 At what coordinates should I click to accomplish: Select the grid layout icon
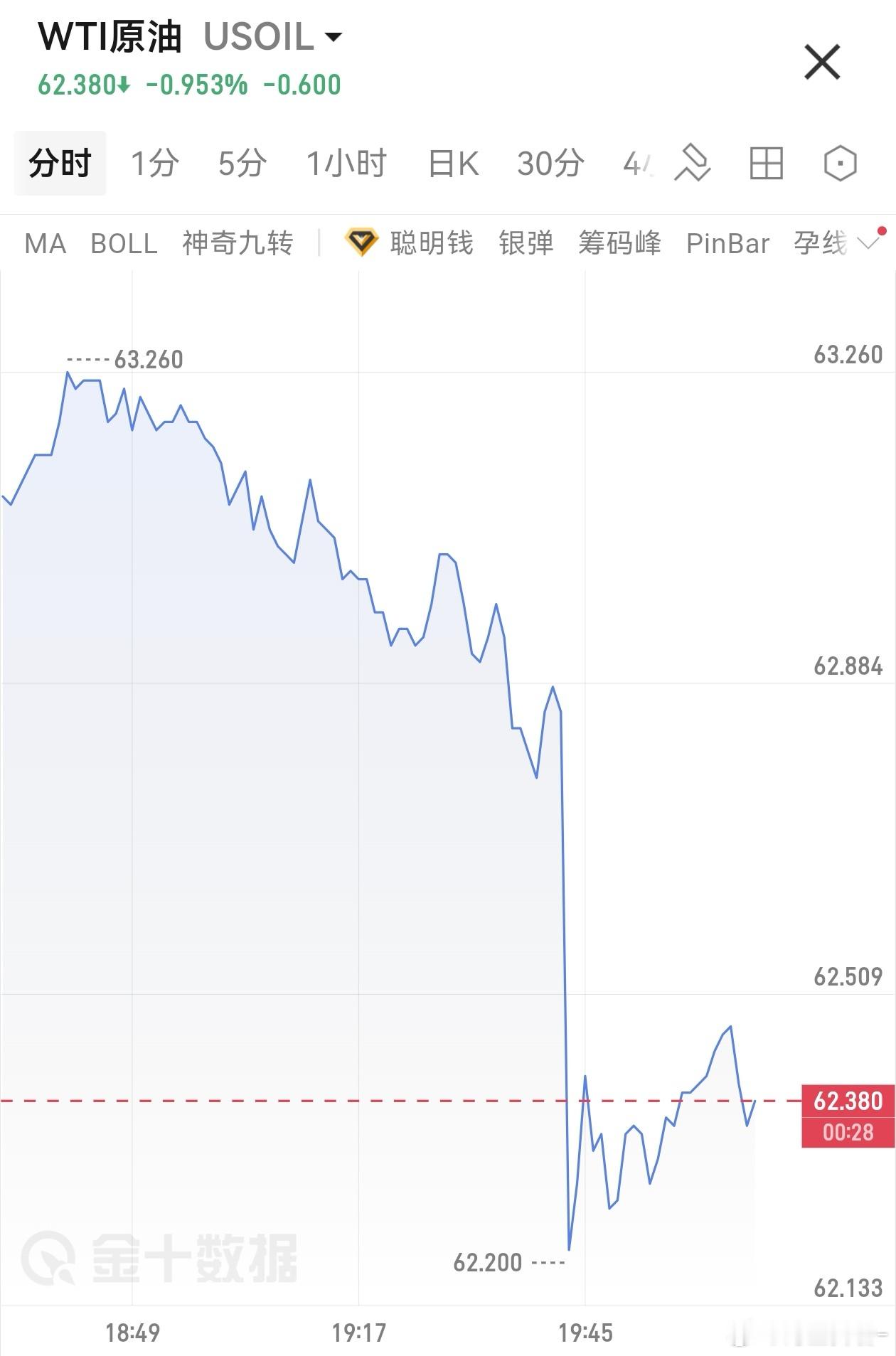point(765,163)
